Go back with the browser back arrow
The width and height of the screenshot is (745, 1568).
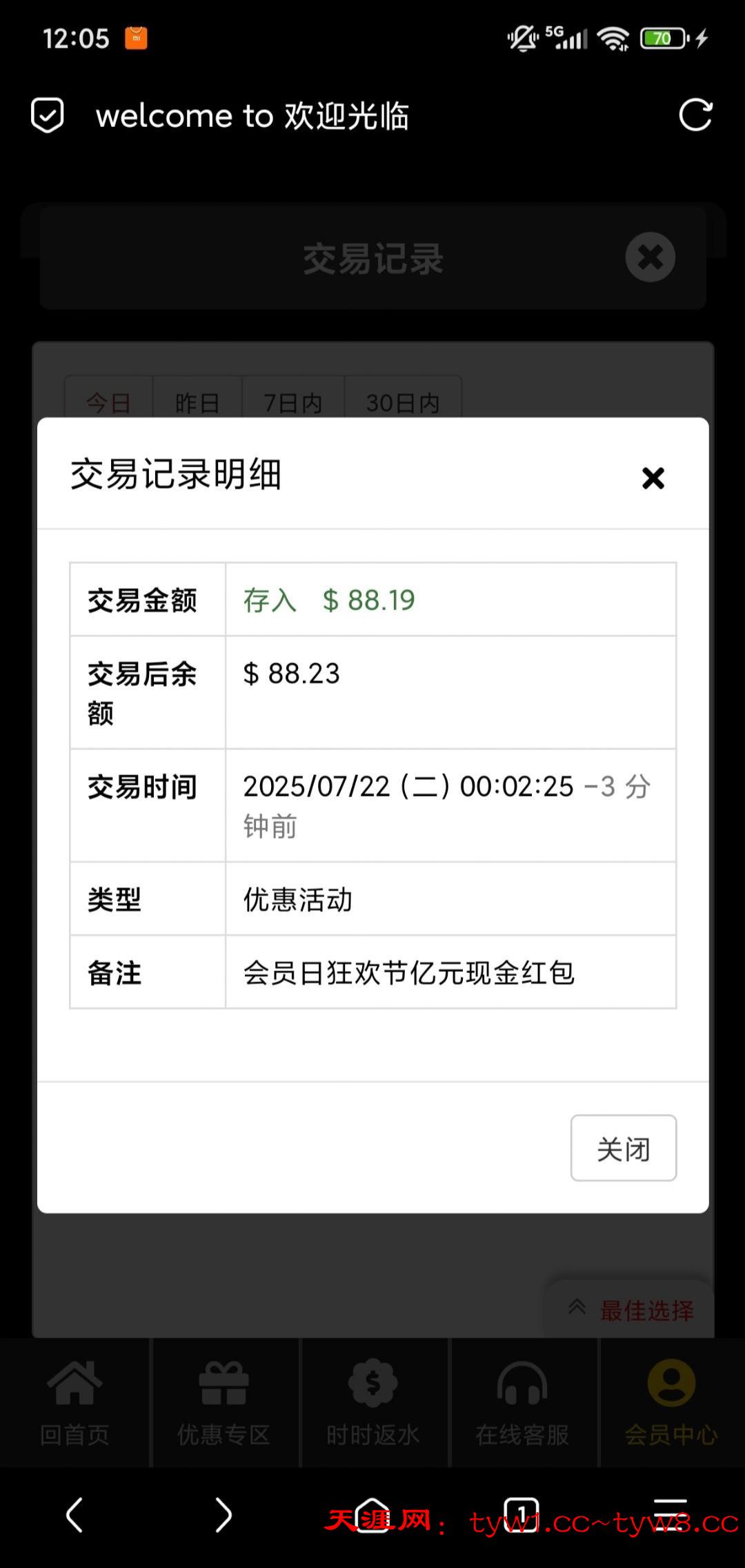pos(74,1516)
